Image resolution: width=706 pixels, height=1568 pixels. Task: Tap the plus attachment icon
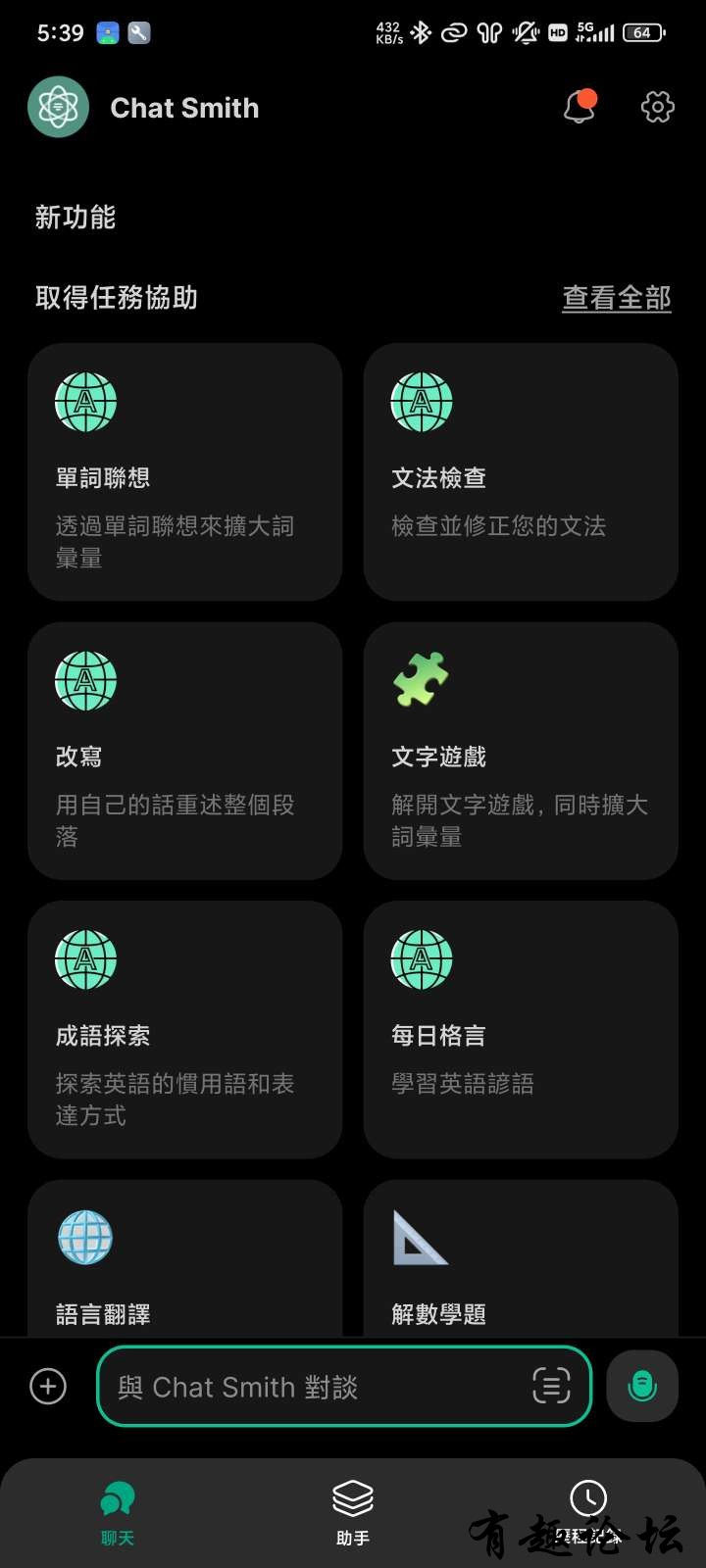click(48, 1386)
